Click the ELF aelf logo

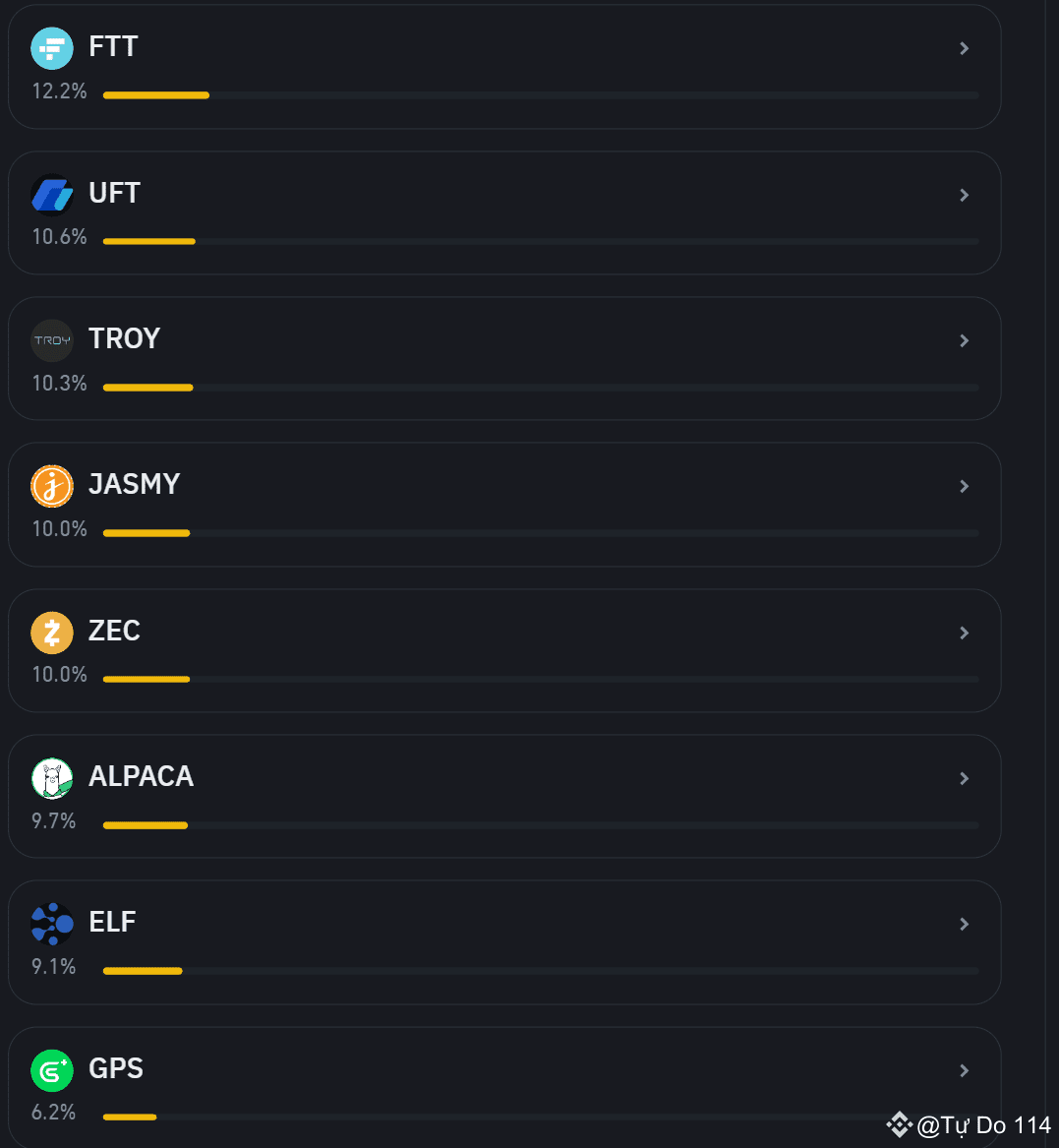[x=52, y=924]
